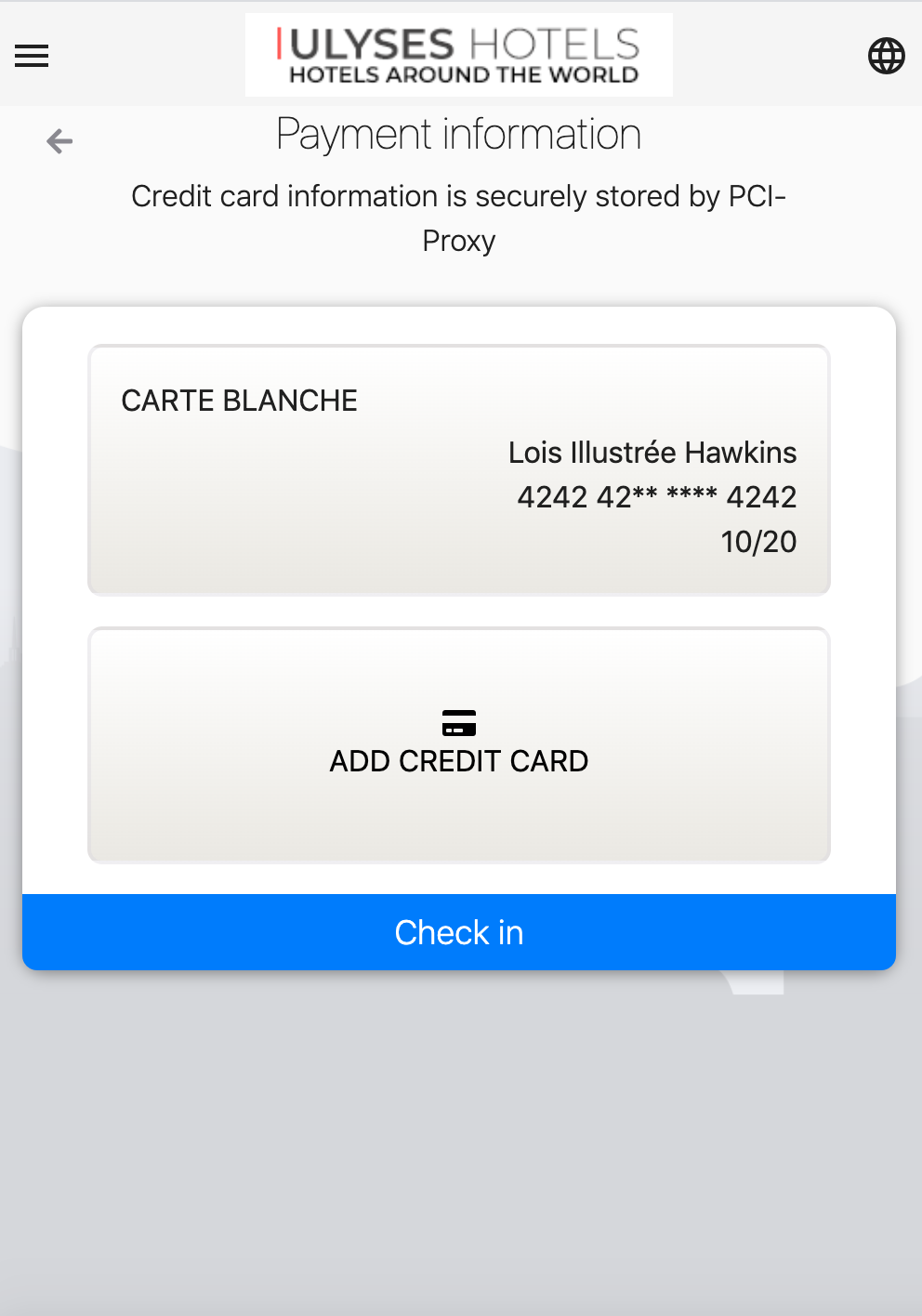Confirm with the Check in button

pyautogui.click(x=459, y=932)
